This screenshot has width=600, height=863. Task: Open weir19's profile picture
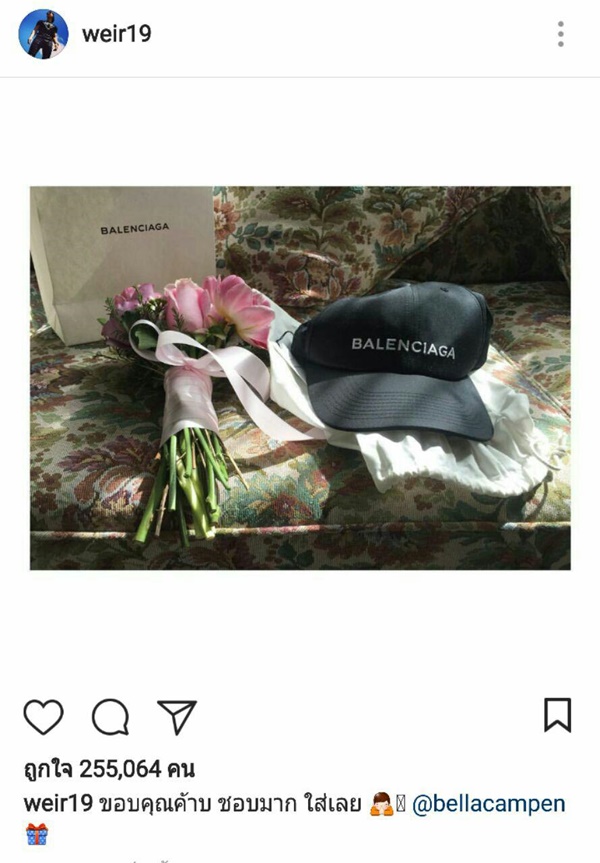pos(43,35)
